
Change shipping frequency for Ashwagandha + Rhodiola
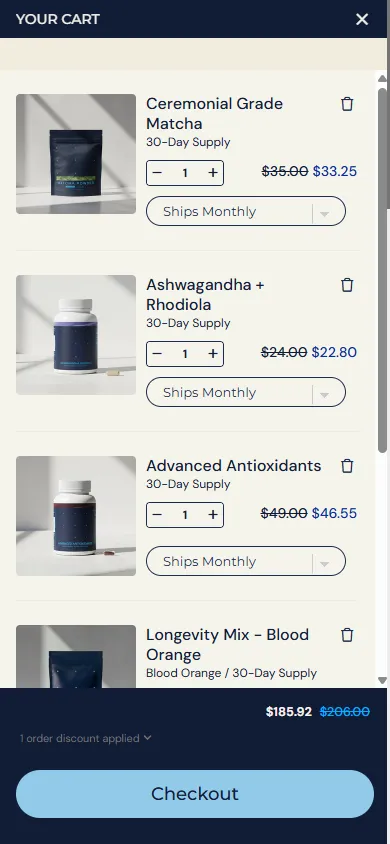pos(246,392)
